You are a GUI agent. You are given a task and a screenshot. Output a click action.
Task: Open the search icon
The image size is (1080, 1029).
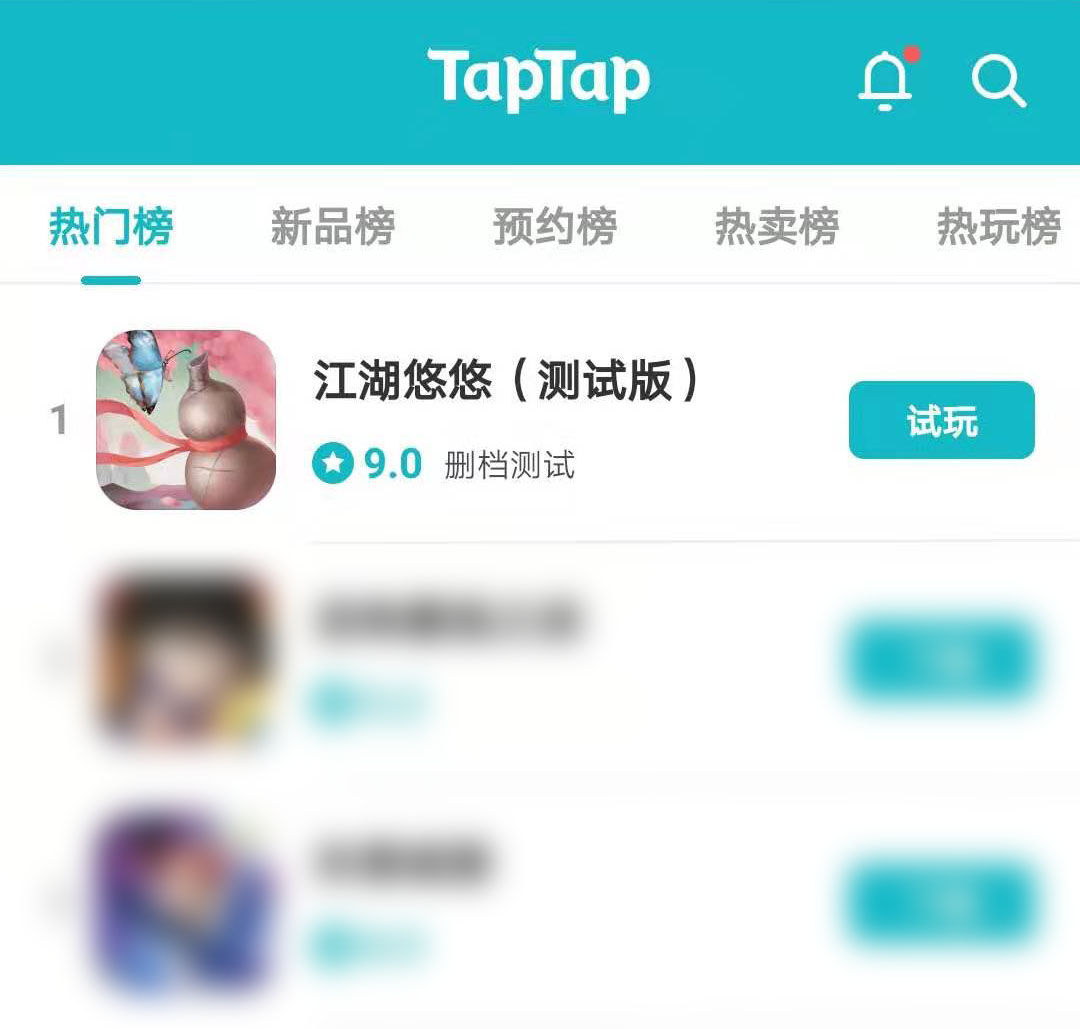click(998, 80)
